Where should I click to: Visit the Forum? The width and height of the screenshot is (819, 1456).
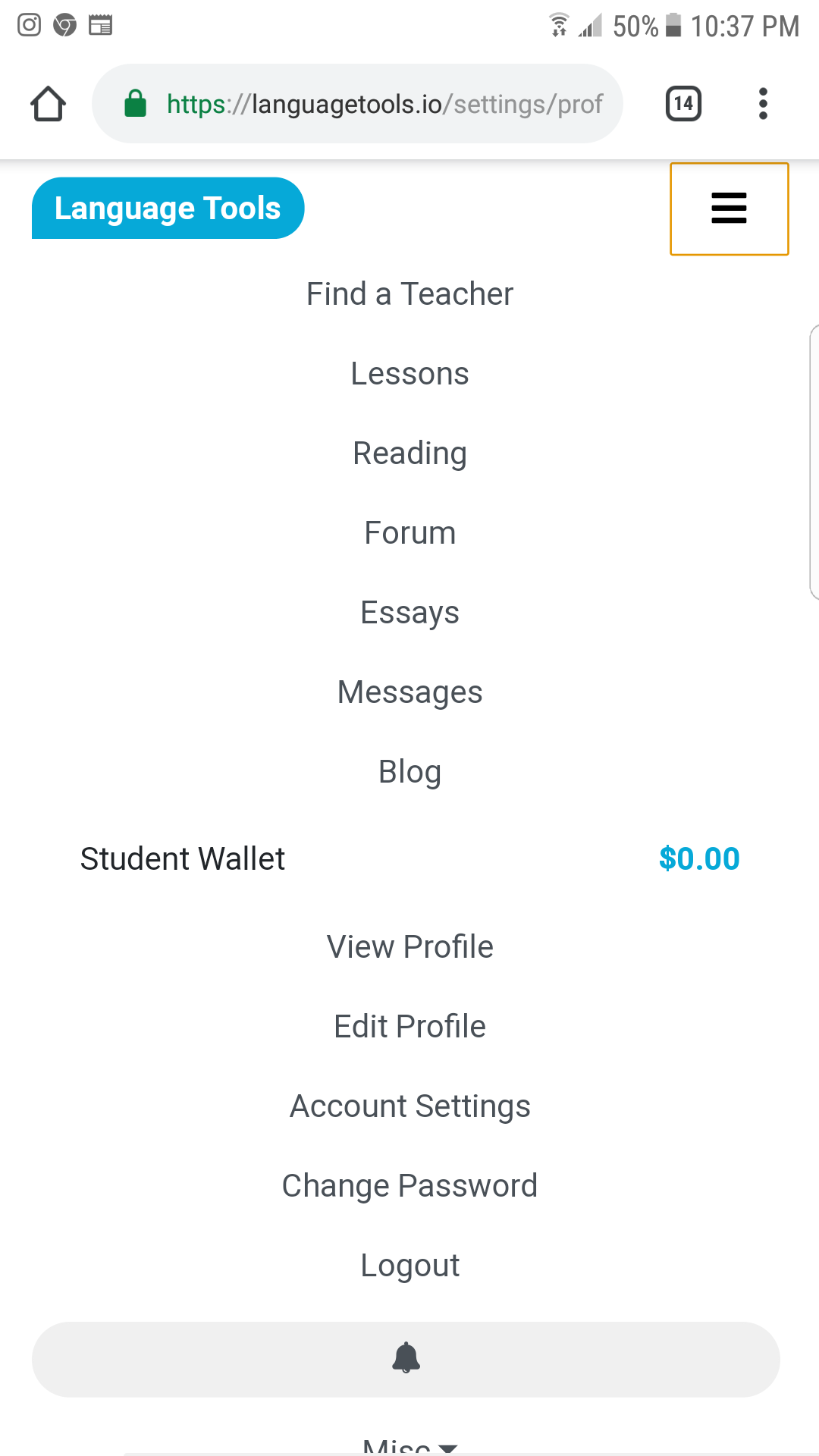(409, 533)
